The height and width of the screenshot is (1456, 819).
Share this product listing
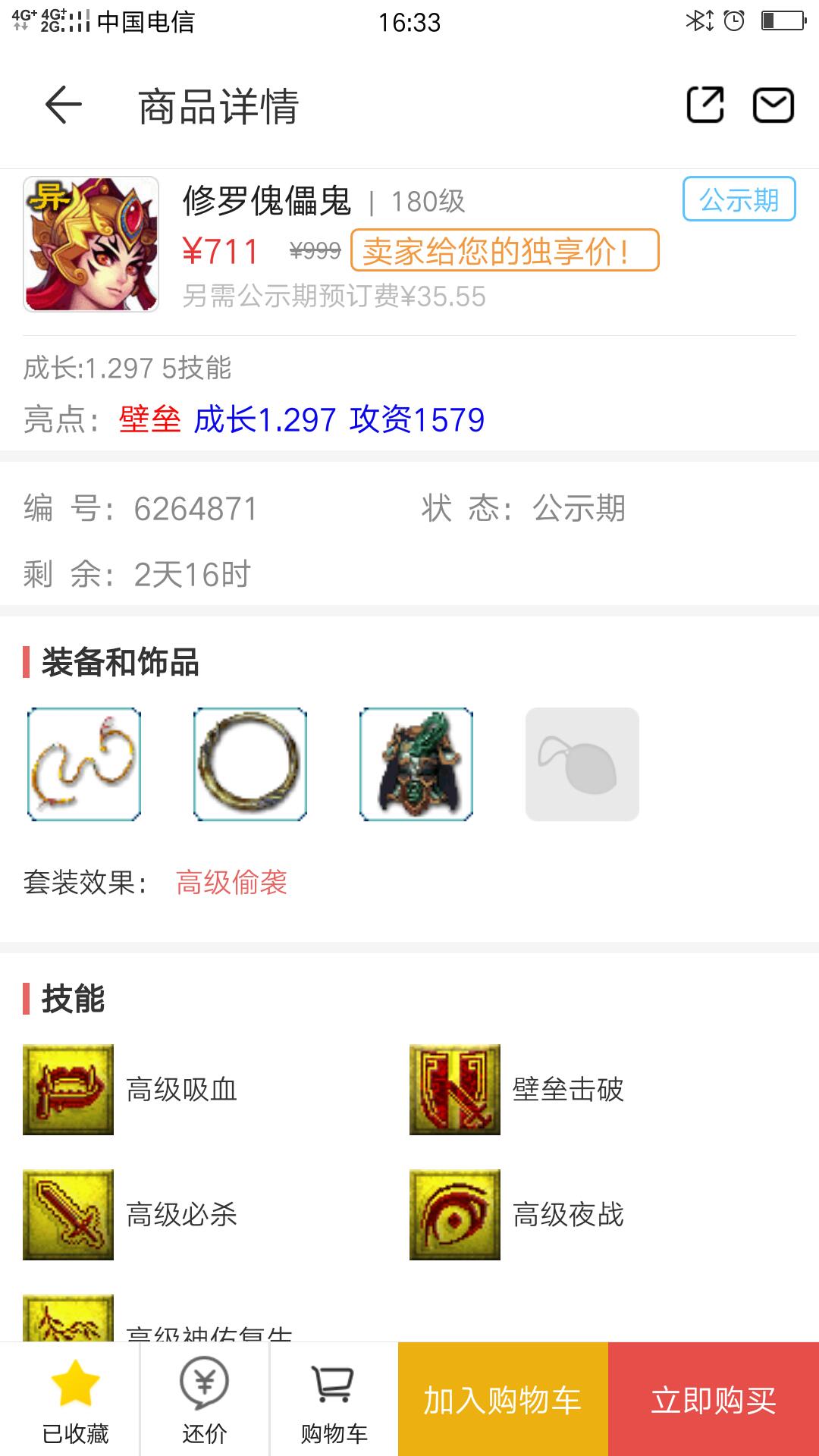(x=705, y=105)
